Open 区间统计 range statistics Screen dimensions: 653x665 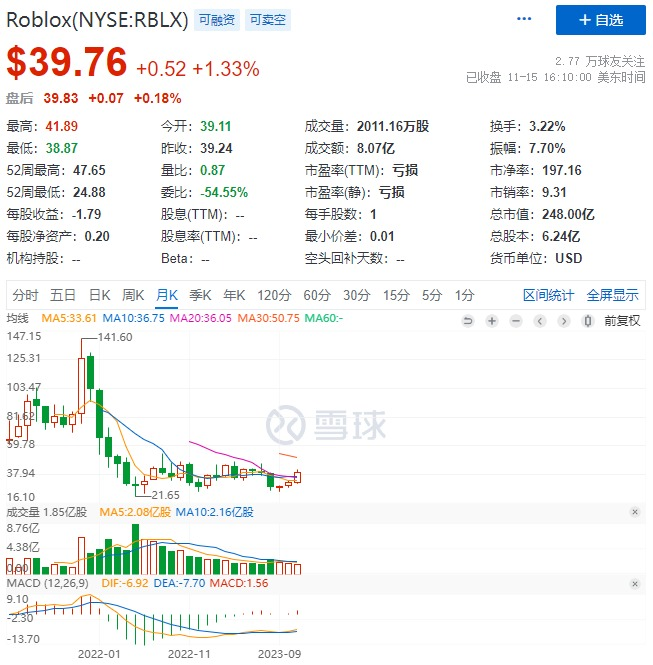point(549,295)
